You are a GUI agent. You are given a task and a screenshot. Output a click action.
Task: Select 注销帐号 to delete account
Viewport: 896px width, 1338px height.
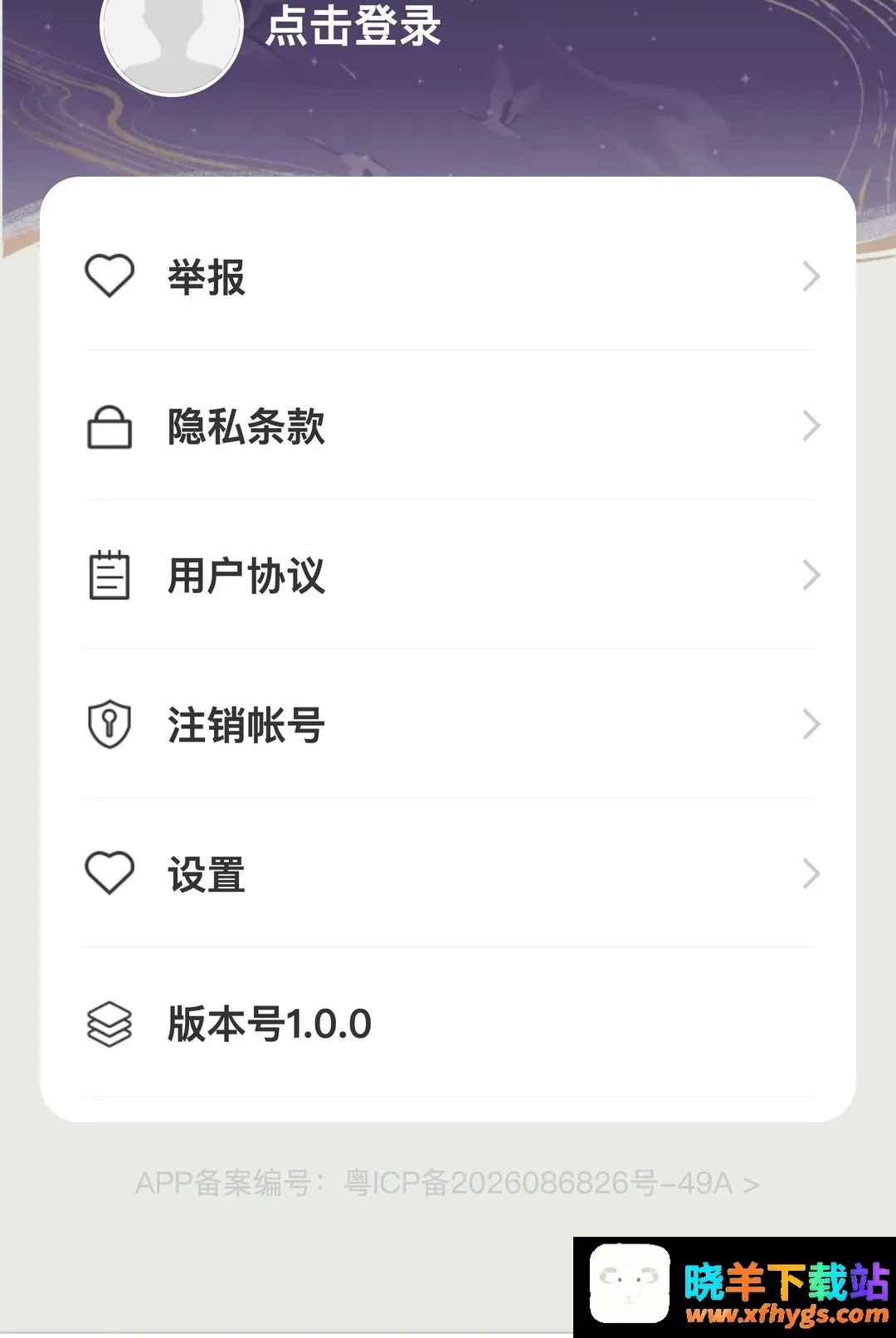[448, 724]
